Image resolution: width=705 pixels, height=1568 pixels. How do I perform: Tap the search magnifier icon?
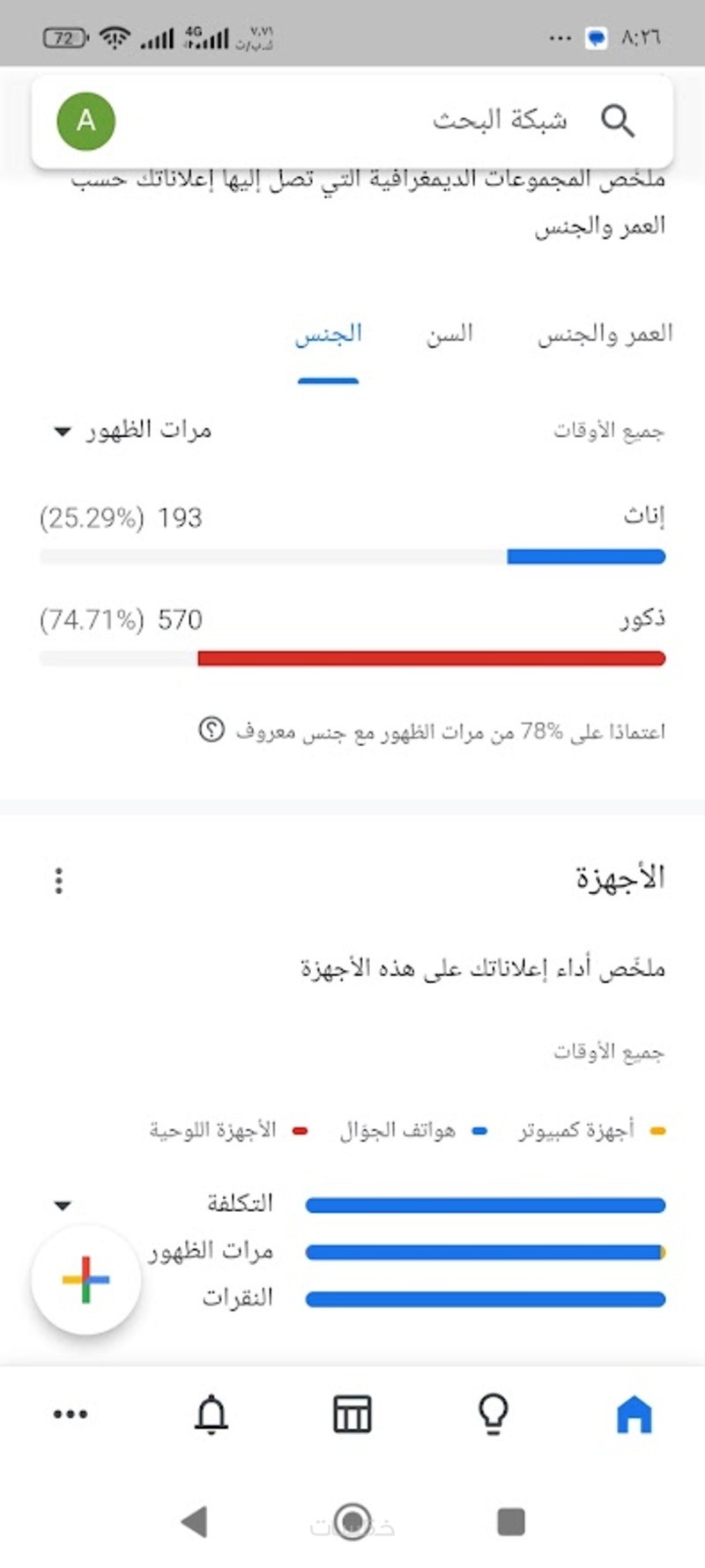(x=617, y=121)
